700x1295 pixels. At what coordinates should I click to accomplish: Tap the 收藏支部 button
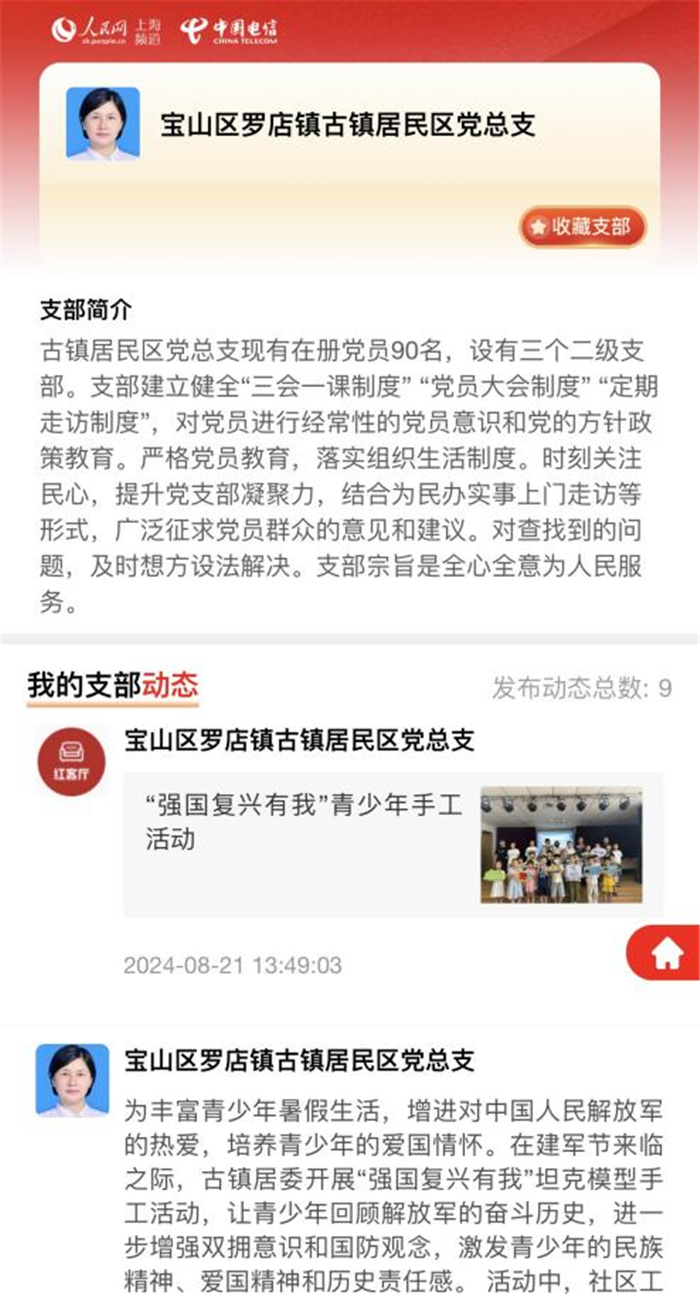(x=582, y=227)
